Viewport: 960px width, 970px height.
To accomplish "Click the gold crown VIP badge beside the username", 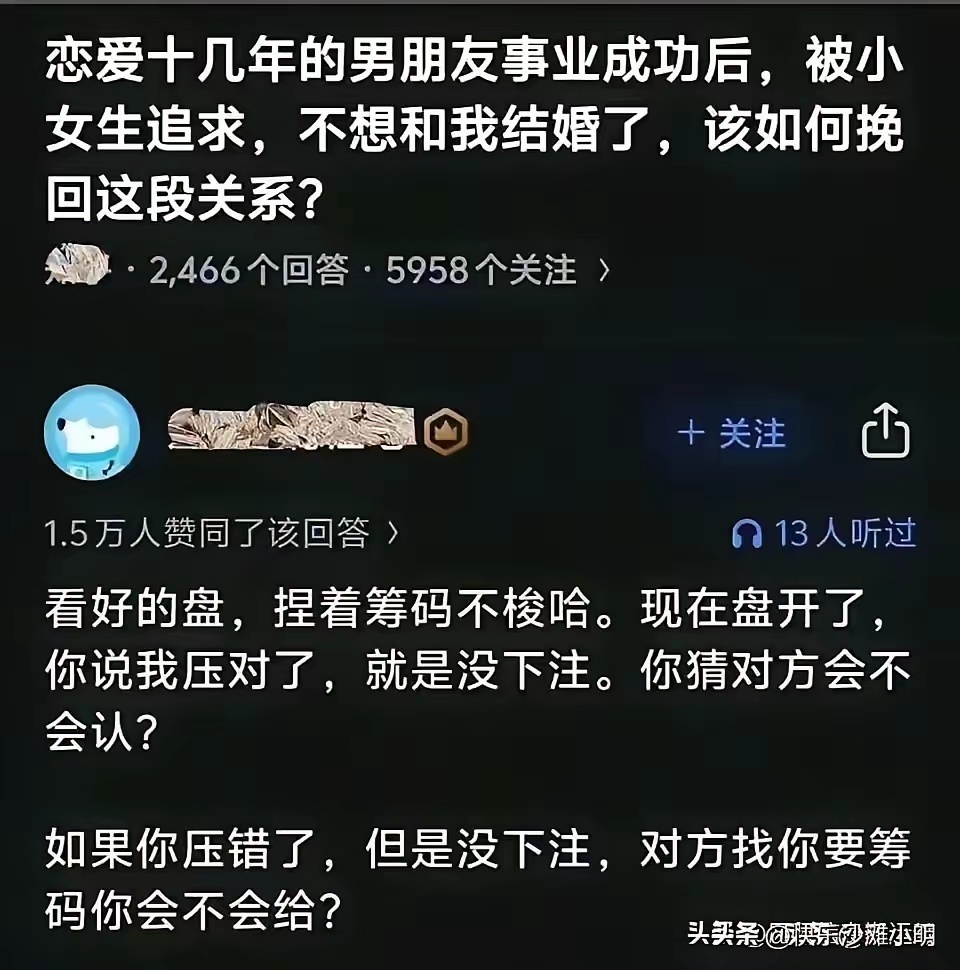I will pyautogui.click(x=447, y=428).
